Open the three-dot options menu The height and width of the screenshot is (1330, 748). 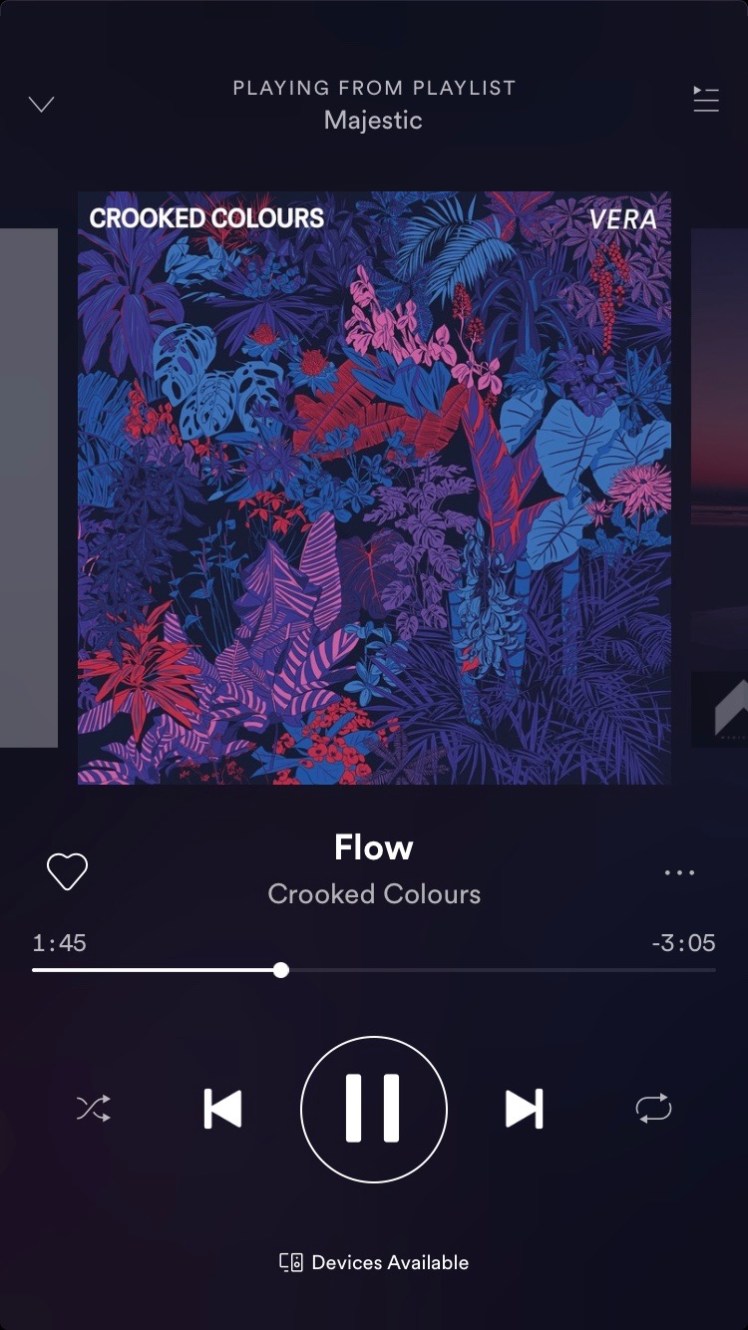pyautogui.click(x=679, y=873)
